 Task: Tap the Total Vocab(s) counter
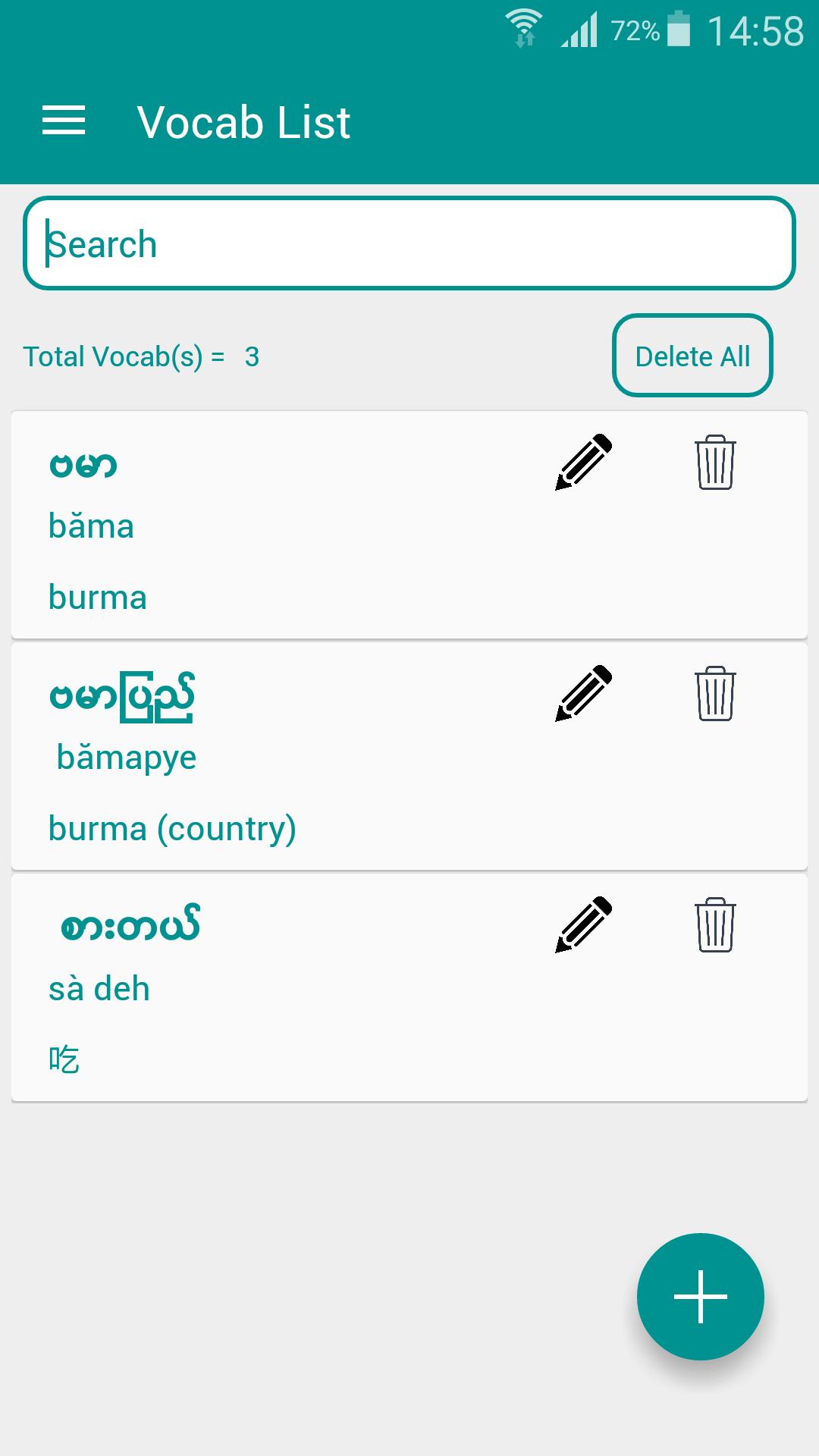click(x=140, y=356)
